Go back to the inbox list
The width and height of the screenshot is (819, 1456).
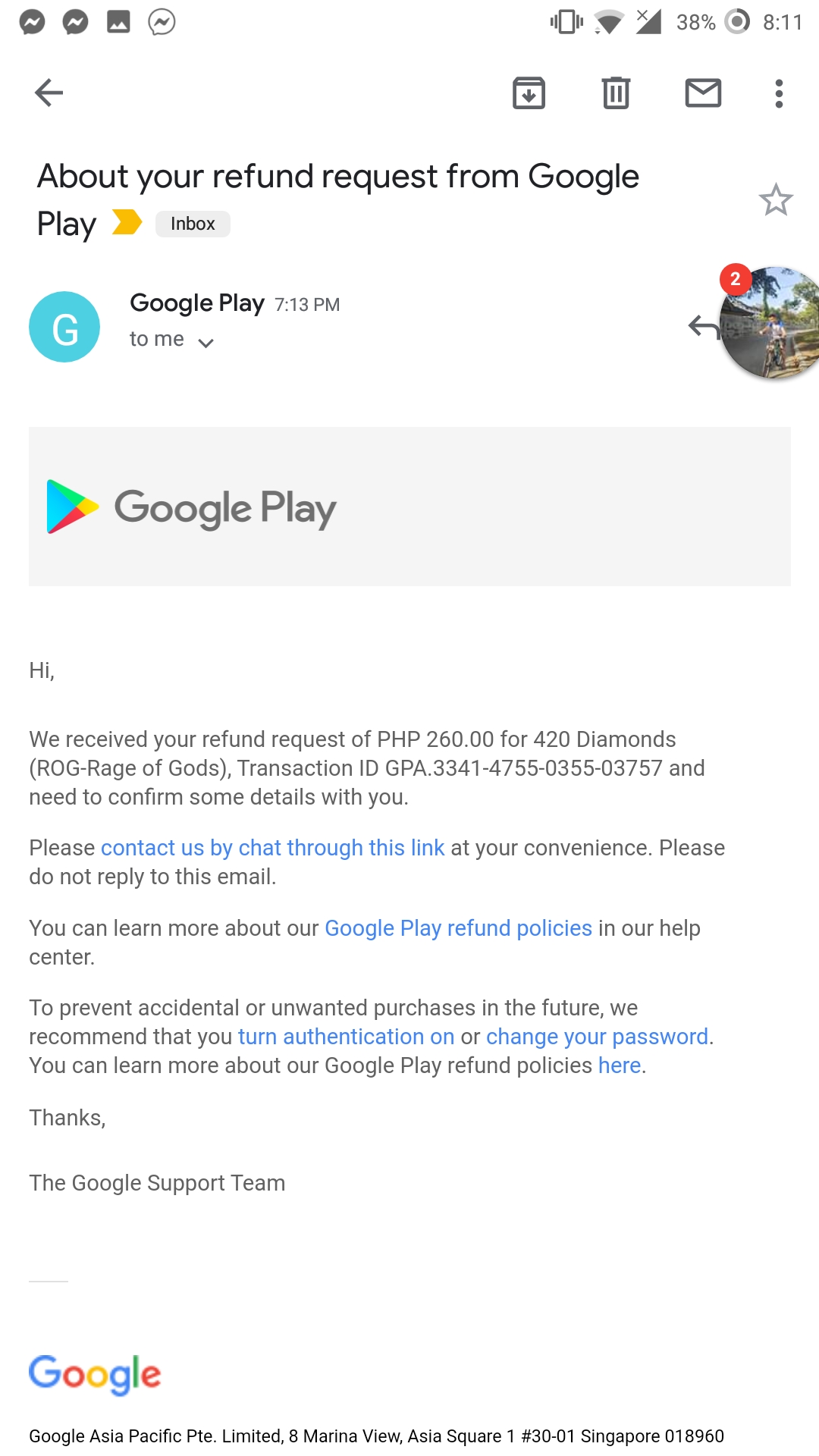pos(49,93)
